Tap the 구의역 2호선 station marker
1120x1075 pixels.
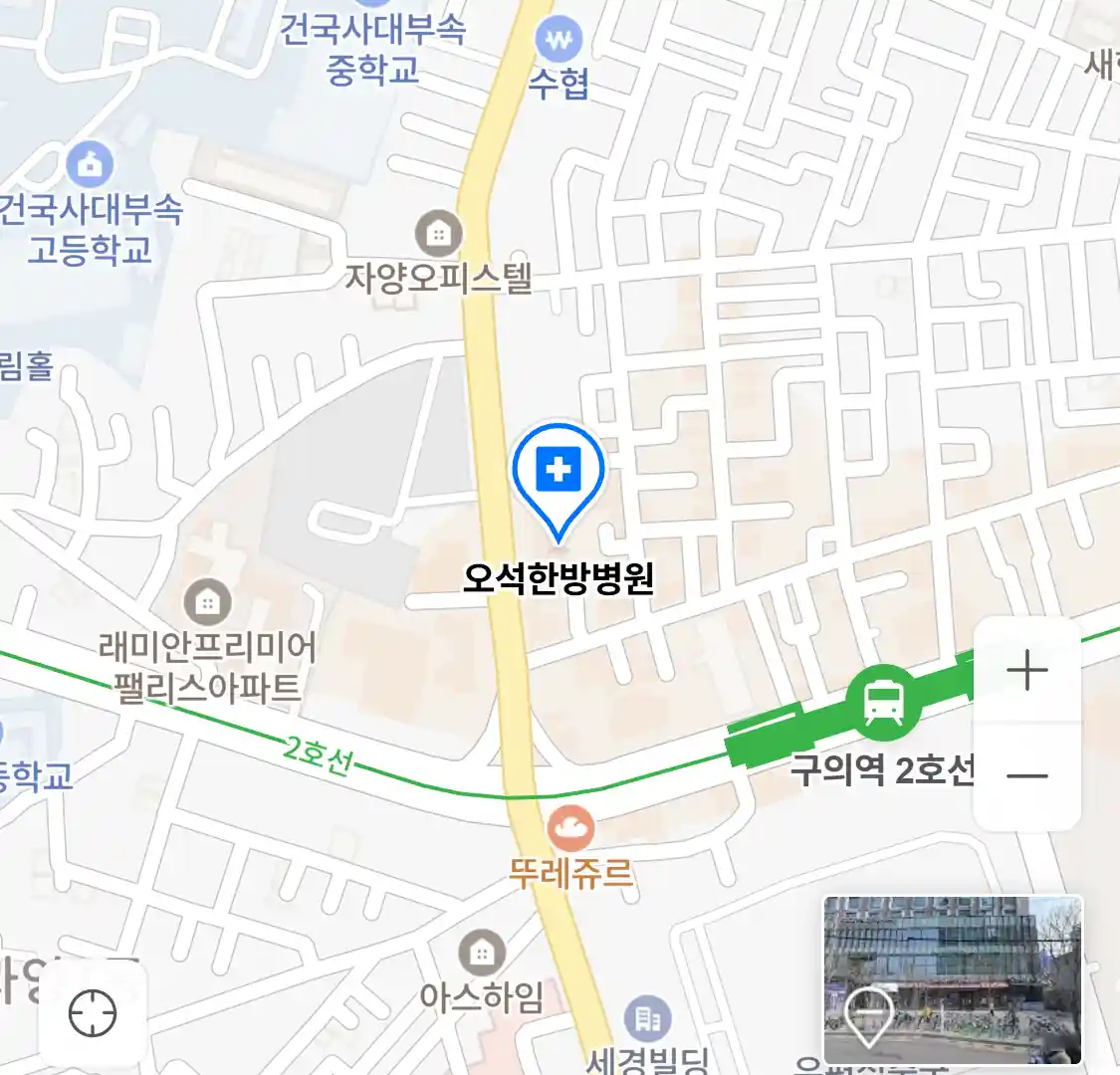point(883,701)
